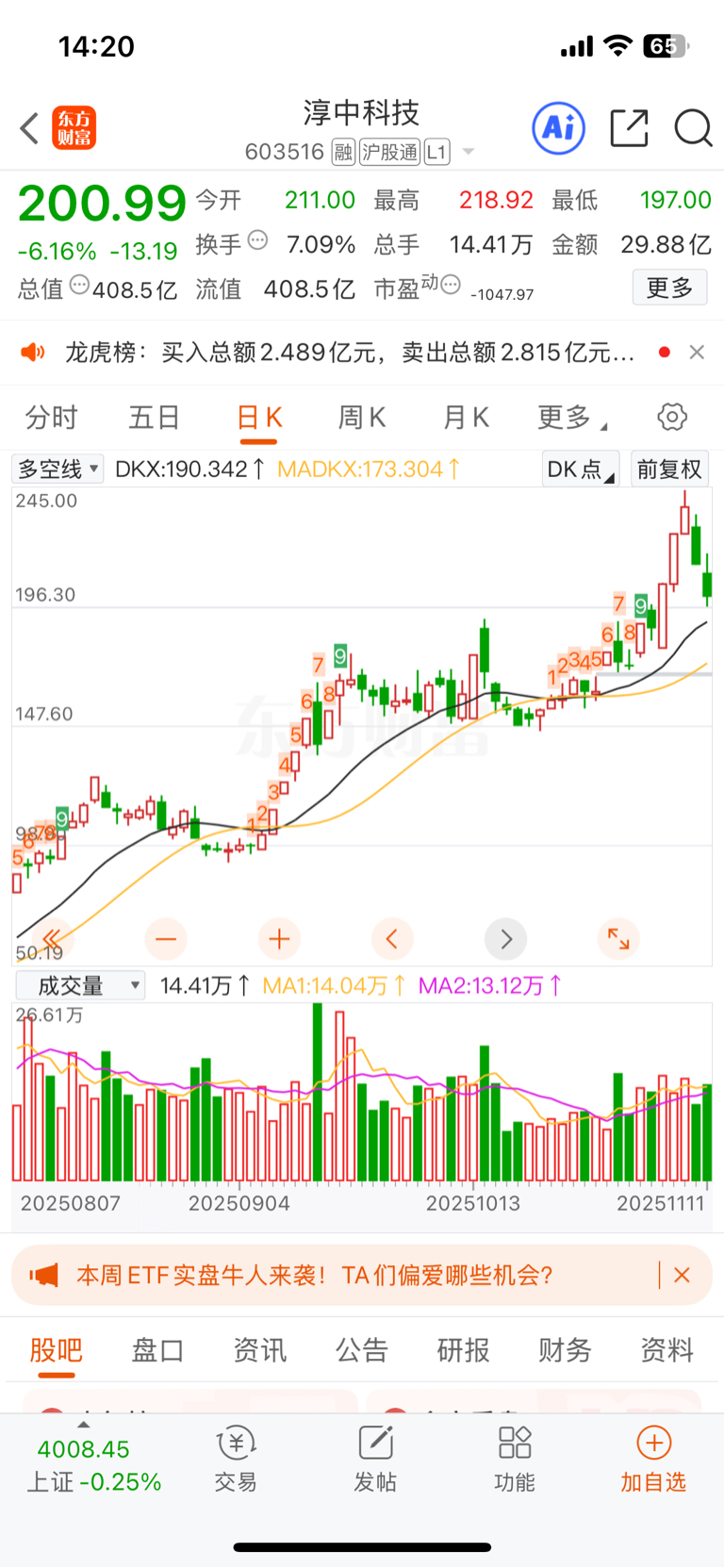Open the 成交量 indicator dropdown
724x1568 pixels.
(x=81, y=985)
